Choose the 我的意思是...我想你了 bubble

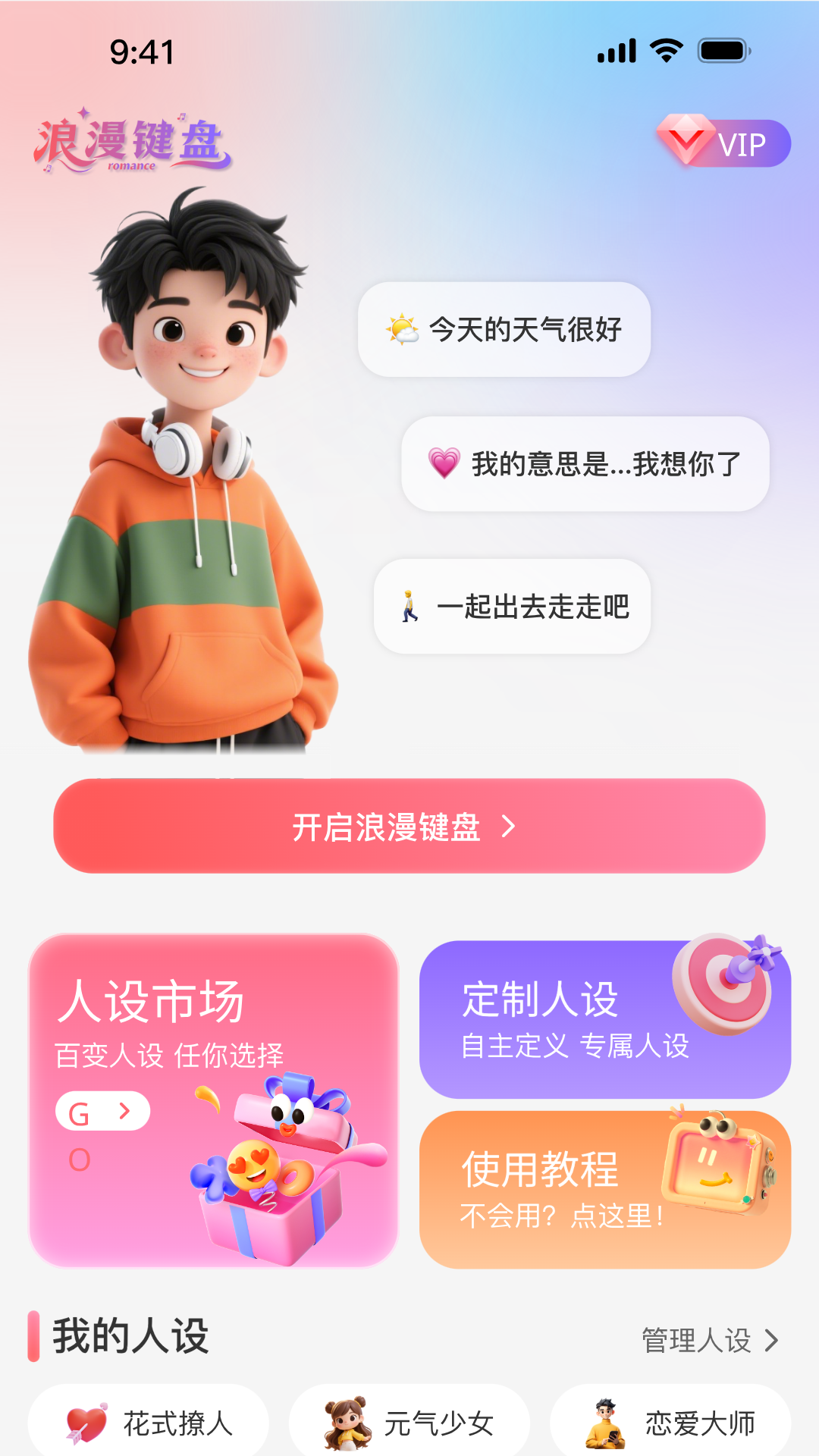click(585, 464)
